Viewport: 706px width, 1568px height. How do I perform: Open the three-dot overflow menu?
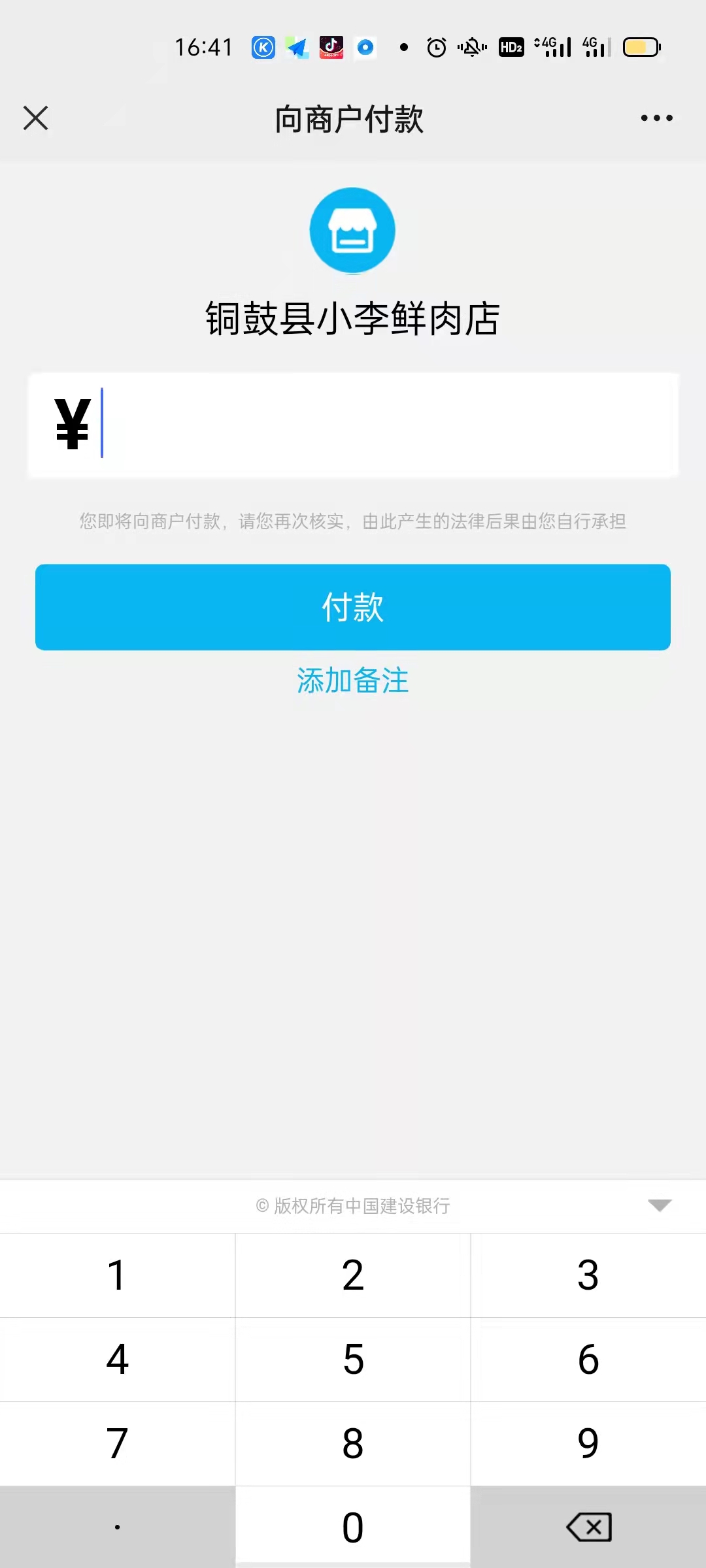pyautogui.click(x=656, y=118)
